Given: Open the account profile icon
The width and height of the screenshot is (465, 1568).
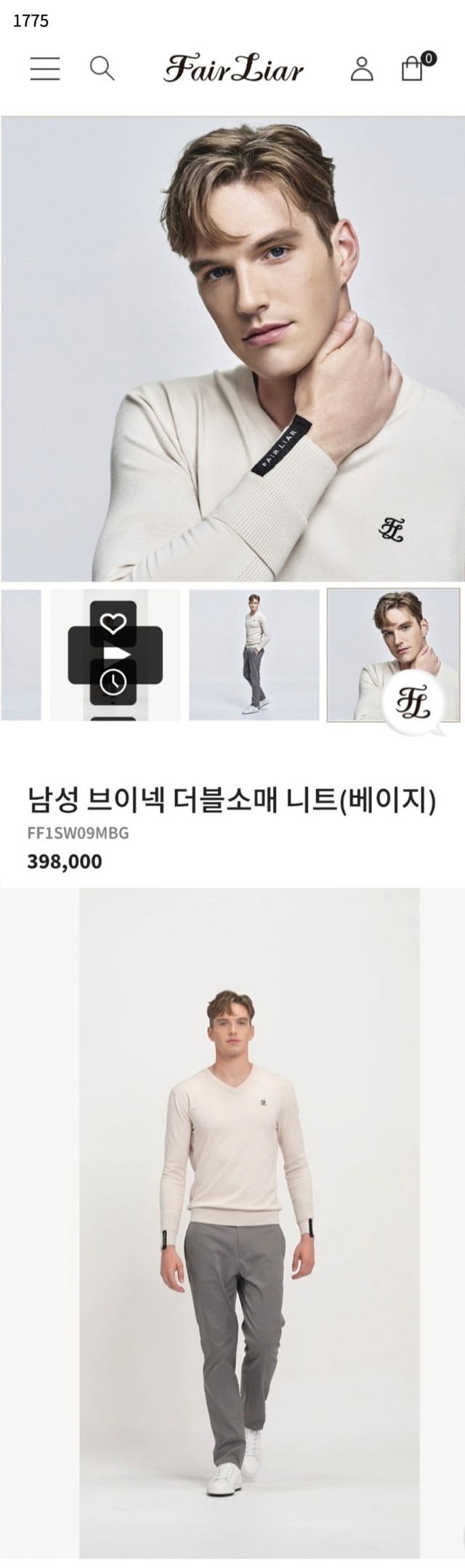Looking at the screenshot, I should tap(361, 68).
